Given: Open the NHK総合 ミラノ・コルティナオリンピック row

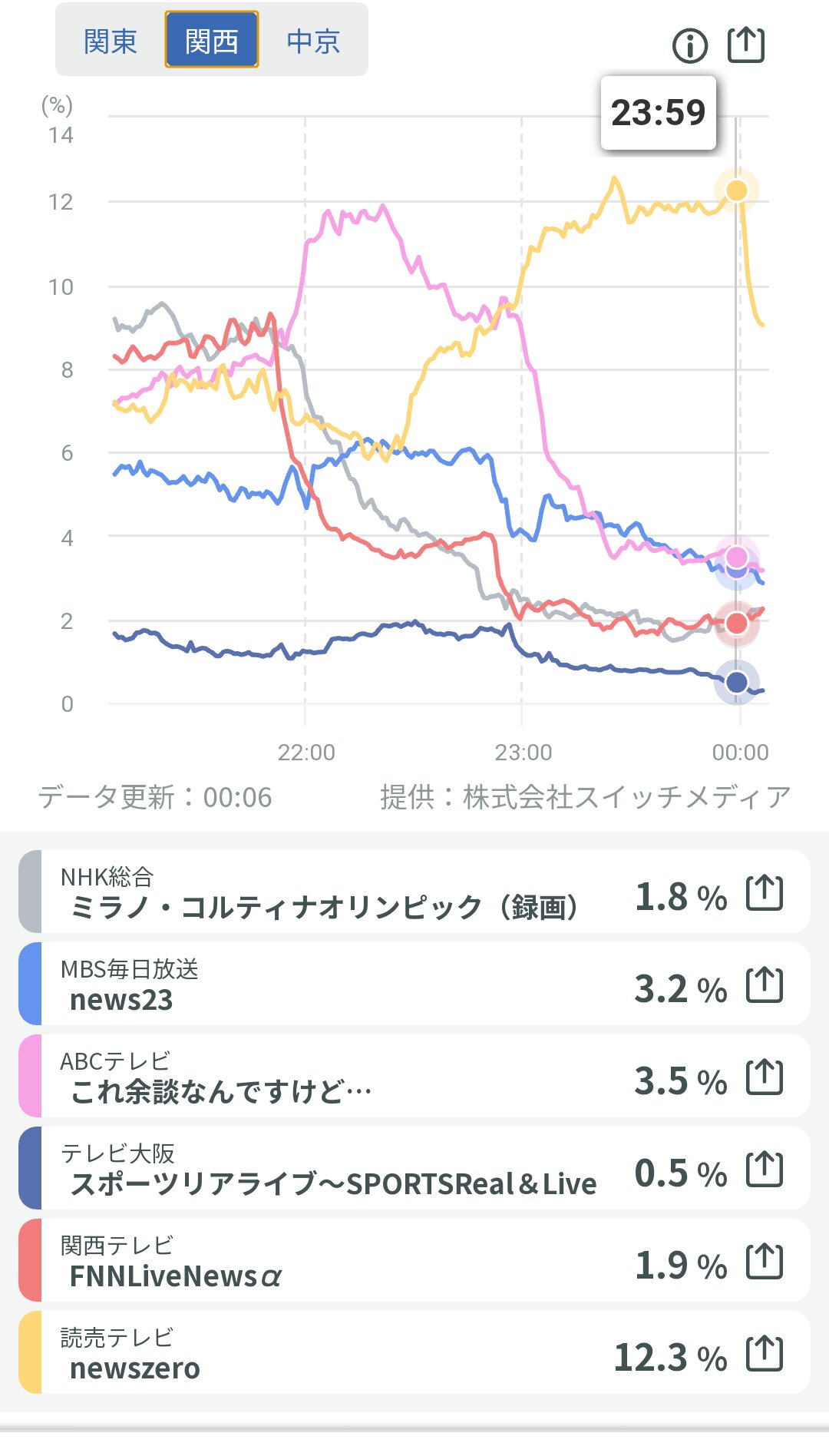Looking at the screenshot, I should [322, 893].
